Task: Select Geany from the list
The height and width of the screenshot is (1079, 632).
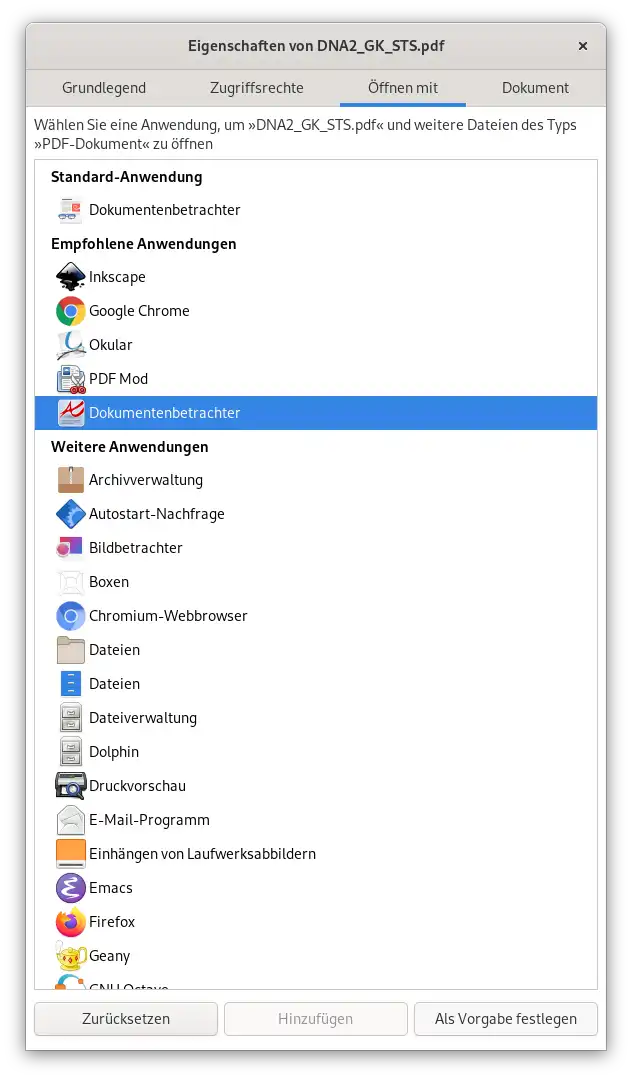Action: click(x=316, y=956)
